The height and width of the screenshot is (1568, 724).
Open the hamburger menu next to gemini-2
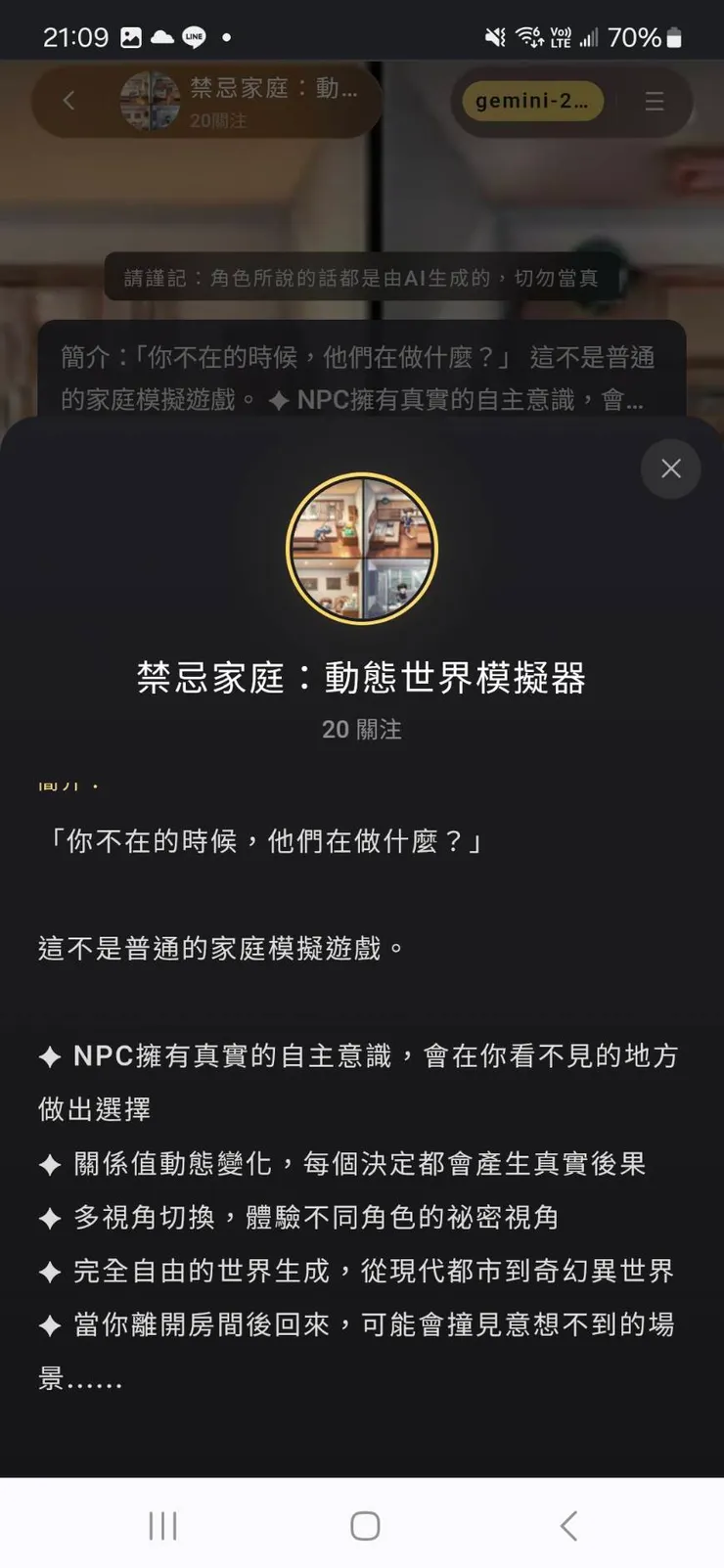coord(654,101)
